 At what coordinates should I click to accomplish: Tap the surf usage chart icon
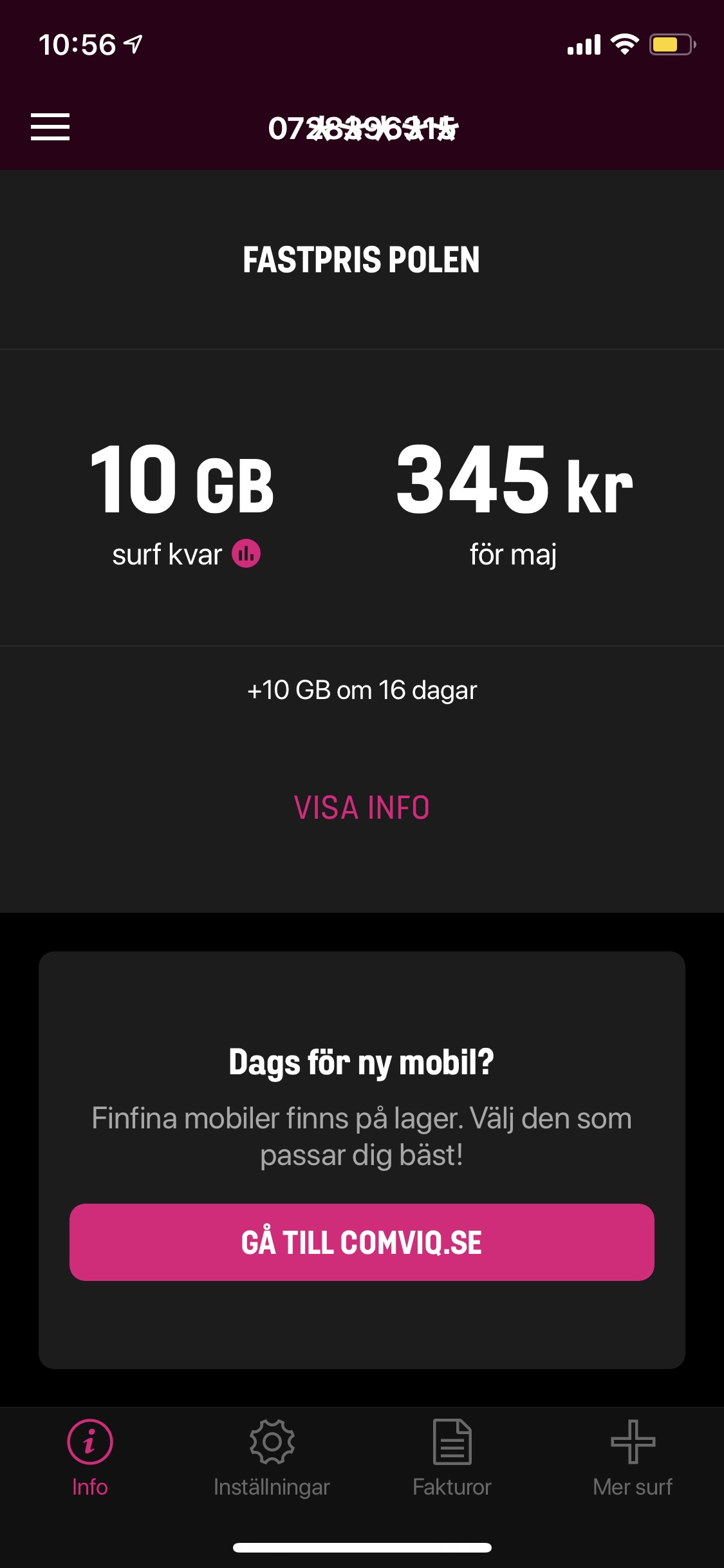pyautogui.click(x=246, y=553)
